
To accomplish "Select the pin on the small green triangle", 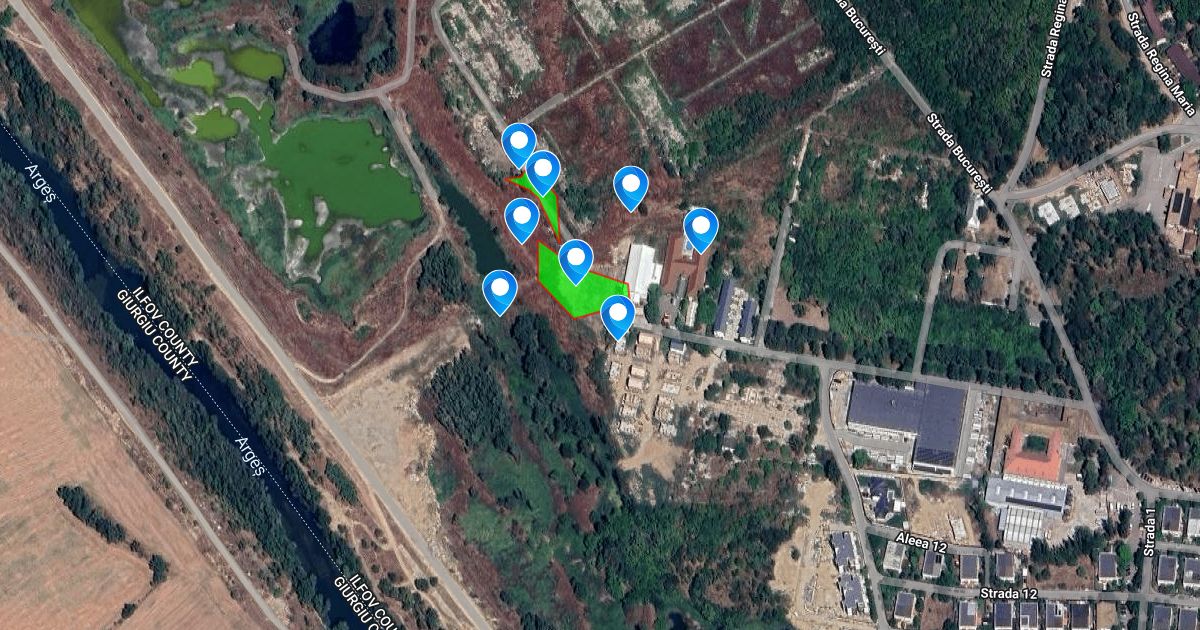I will [x=543, y=169].
